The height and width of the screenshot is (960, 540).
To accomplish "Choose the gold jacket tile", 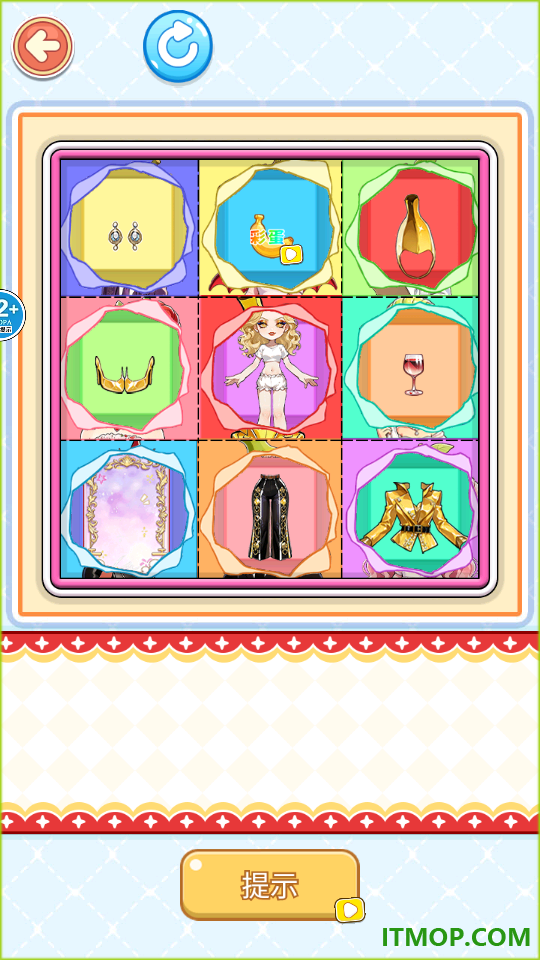I will point(410,509).
